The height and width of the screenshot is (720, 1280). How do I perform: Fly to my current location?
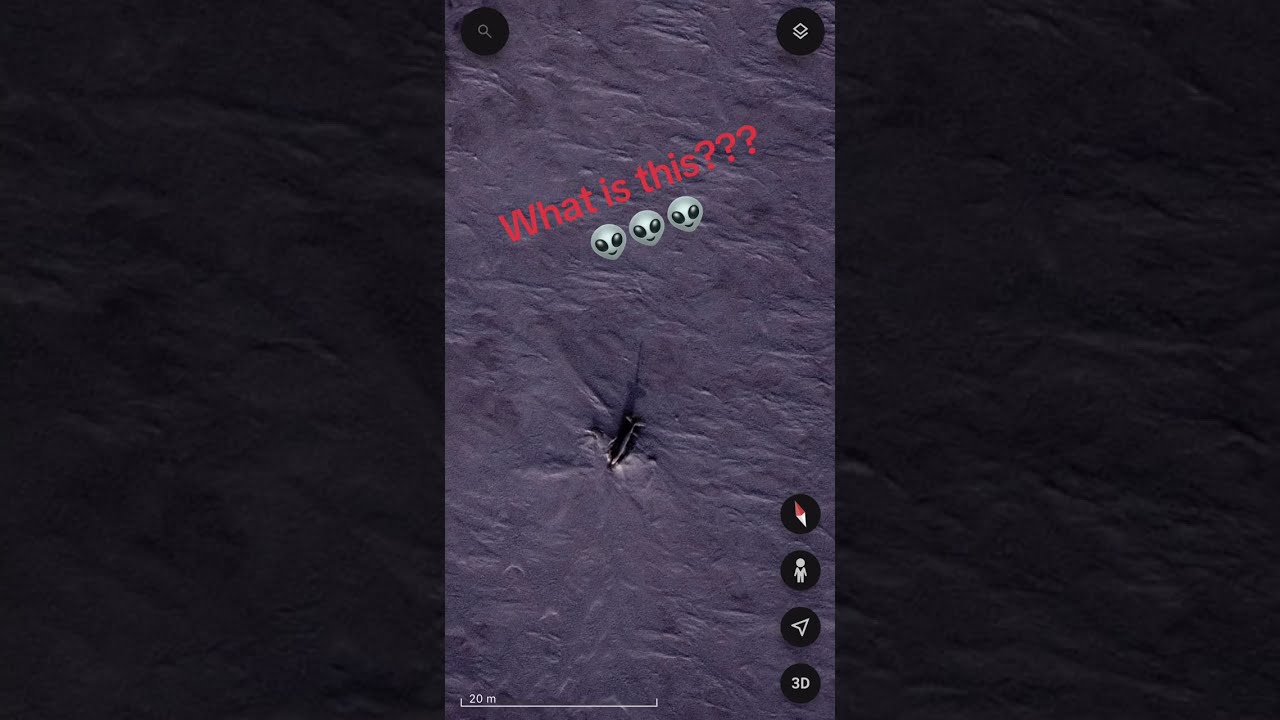click(x=800, y=627)
